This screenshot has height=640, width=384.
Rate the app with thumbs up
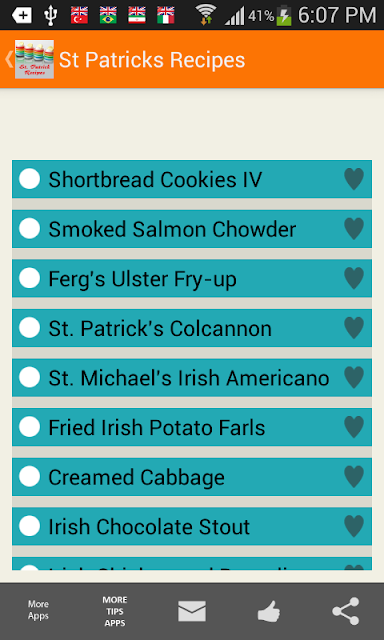[x=269, y=611]
